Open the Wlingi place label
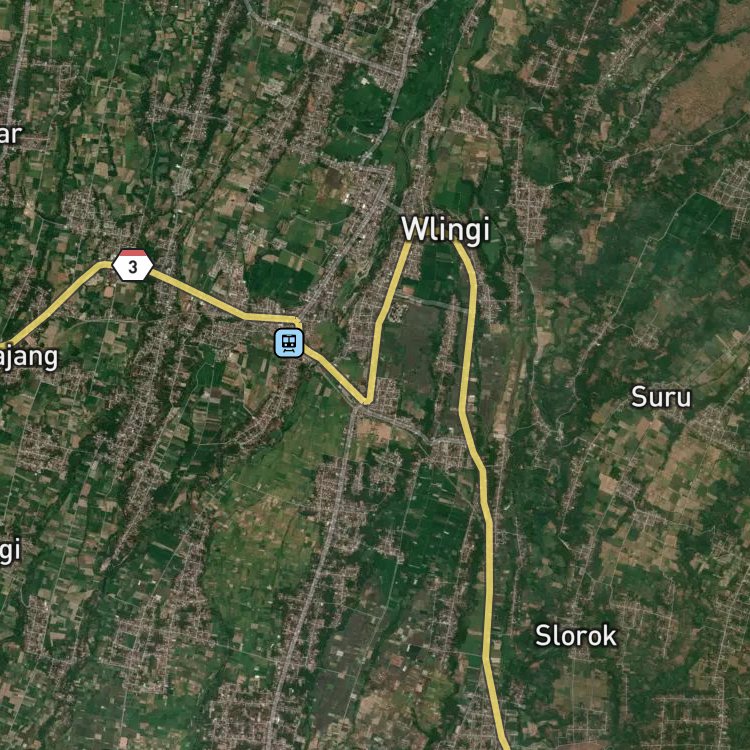This screenshot has height=750, width=750. 446,230
